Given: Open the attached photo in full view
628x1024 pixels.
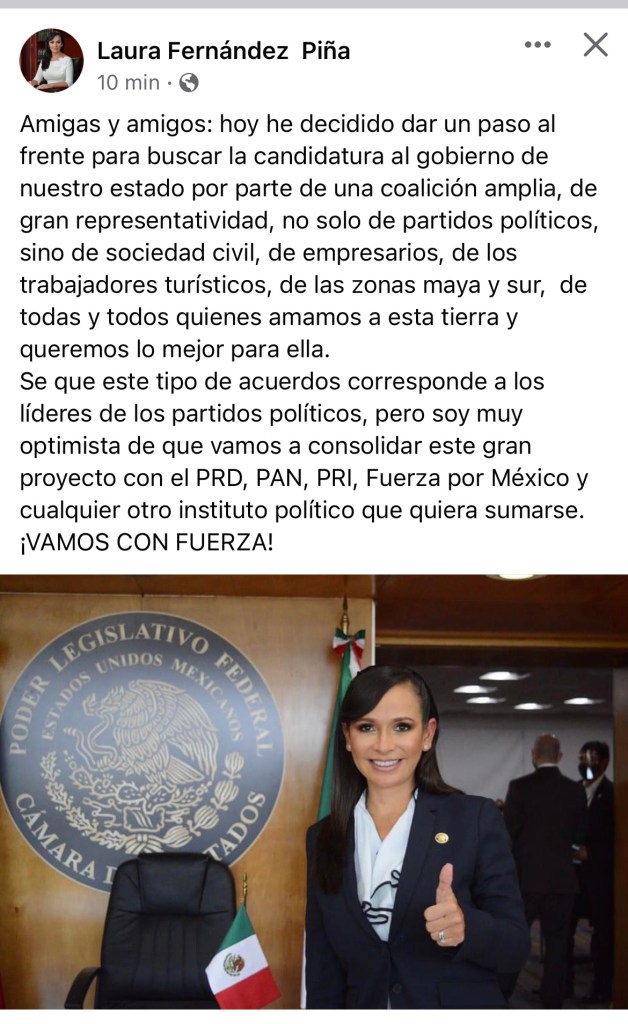Looking at the screenshot, I should click(x=314, y=790).
